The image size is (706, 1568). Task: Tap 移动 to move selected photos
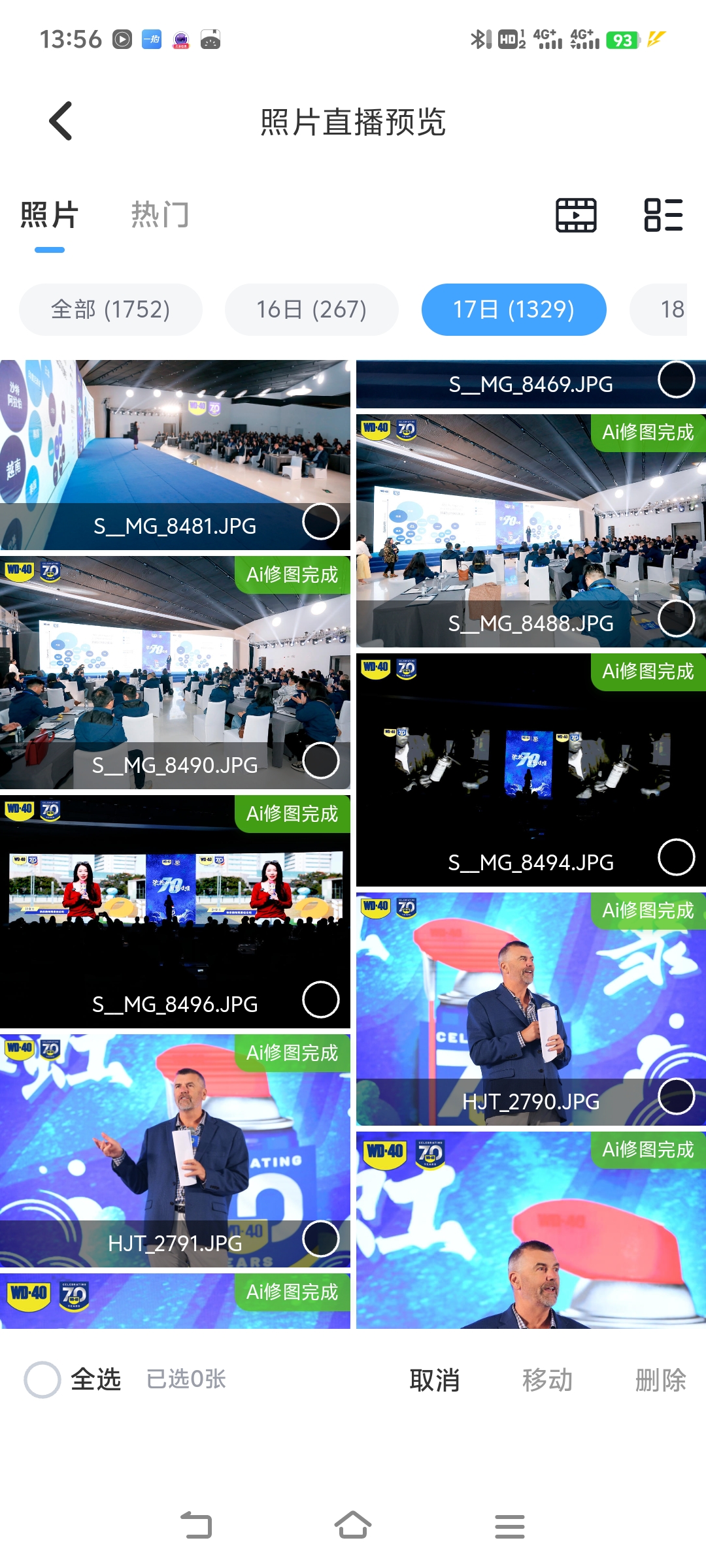[x=548, y=1380]
